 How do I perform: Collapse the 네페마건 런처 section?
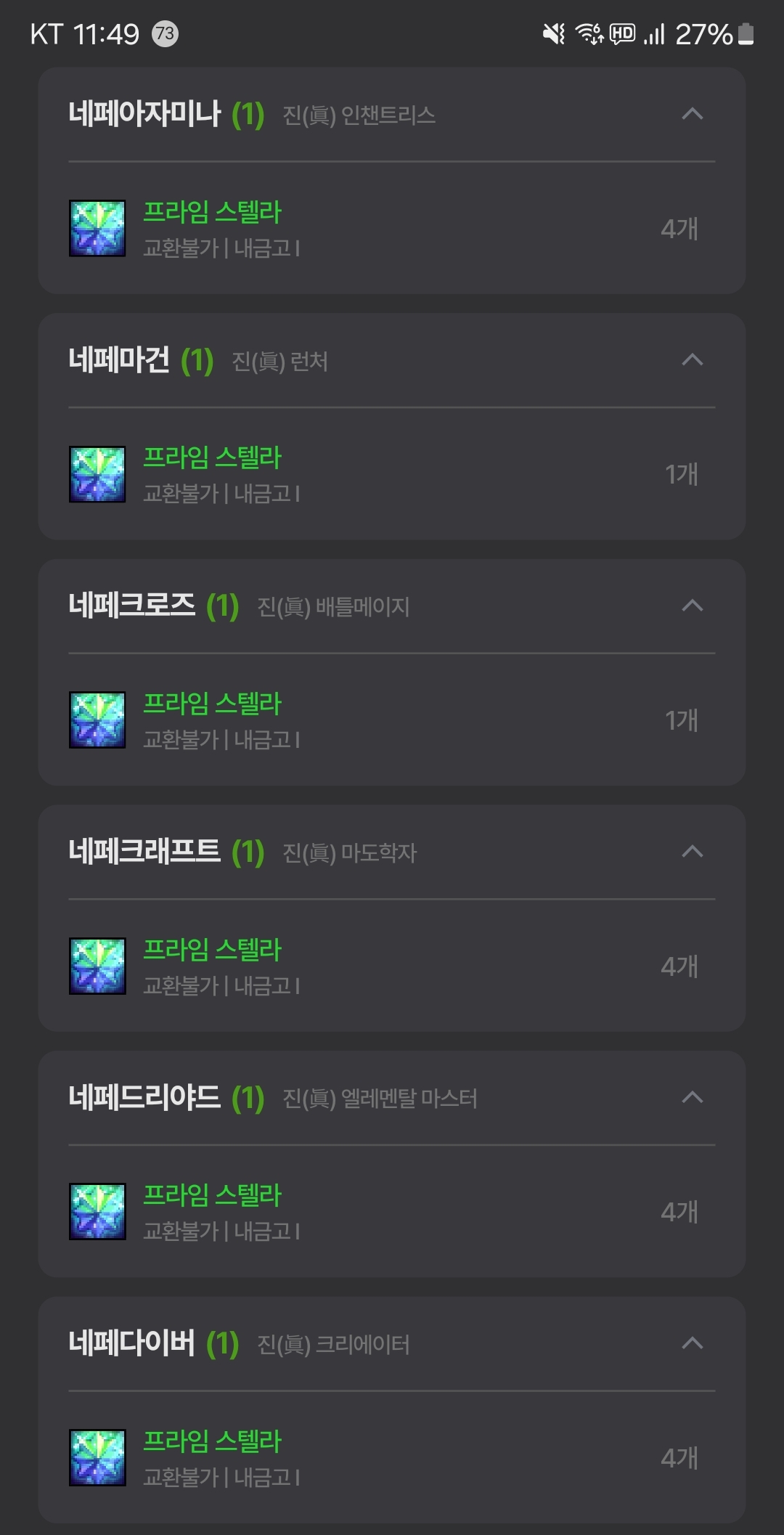coord(693,360)
